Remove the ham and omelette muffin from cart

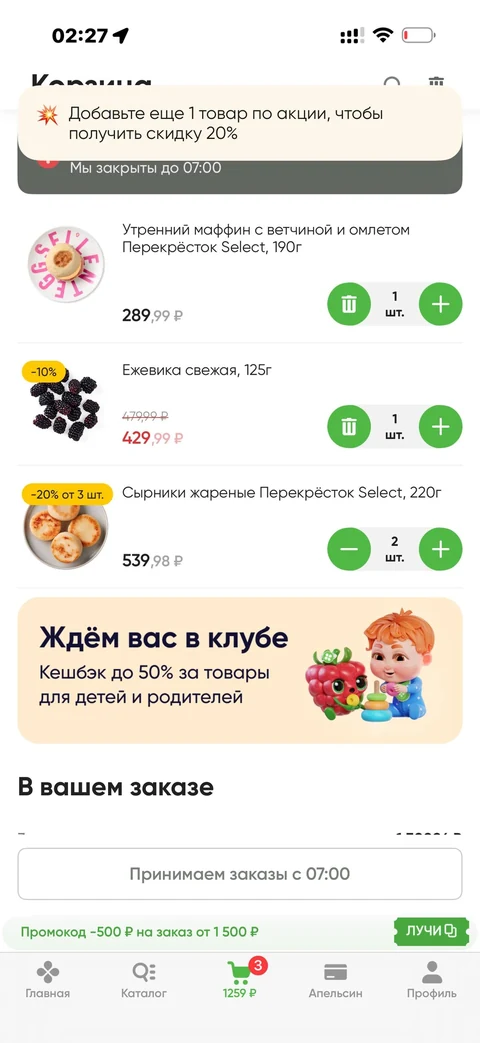point(348,305)
